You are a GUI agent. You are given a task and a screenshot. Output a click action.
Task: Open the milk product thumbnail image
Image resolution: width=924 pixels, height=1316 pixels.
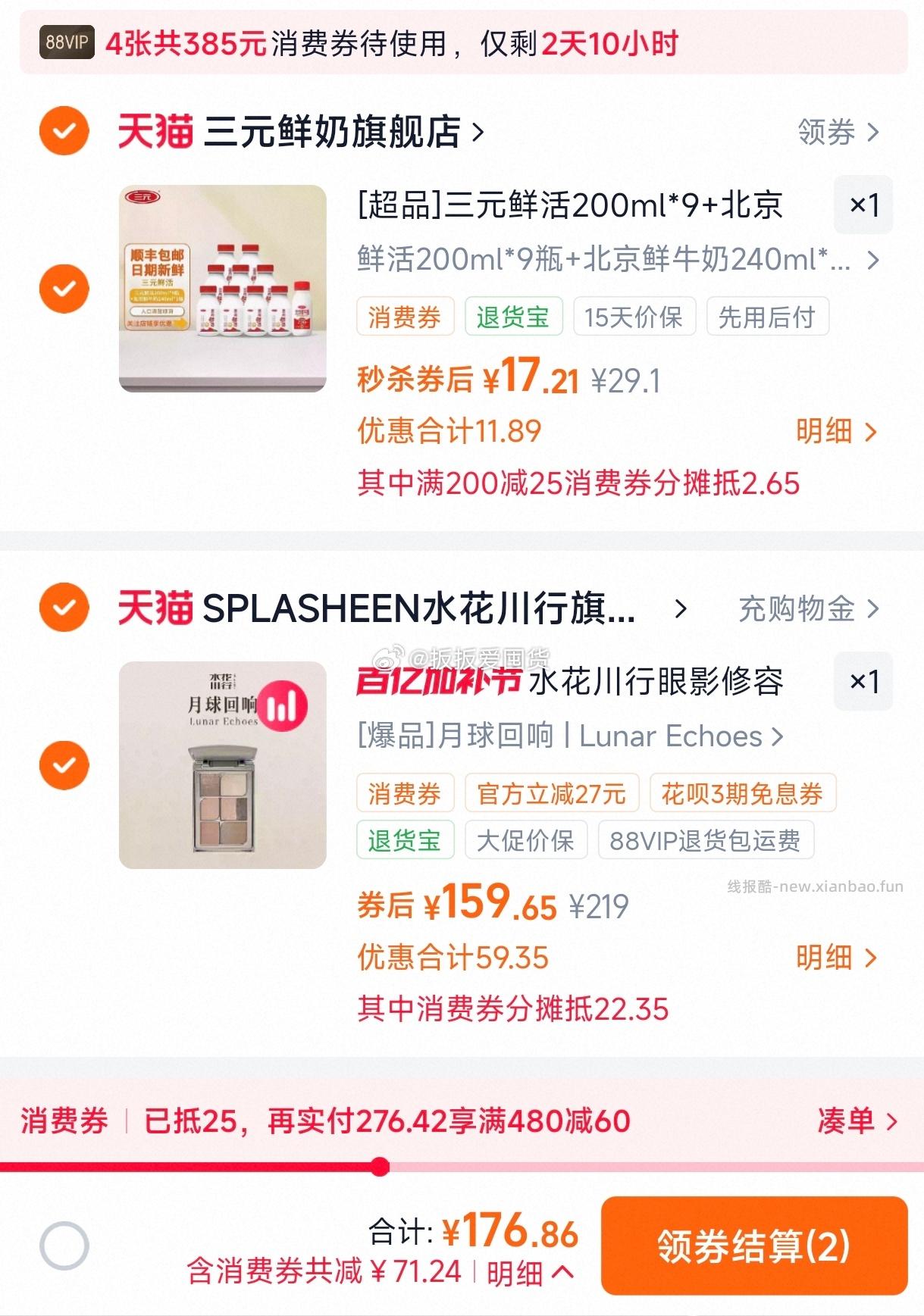click(221, 286)
